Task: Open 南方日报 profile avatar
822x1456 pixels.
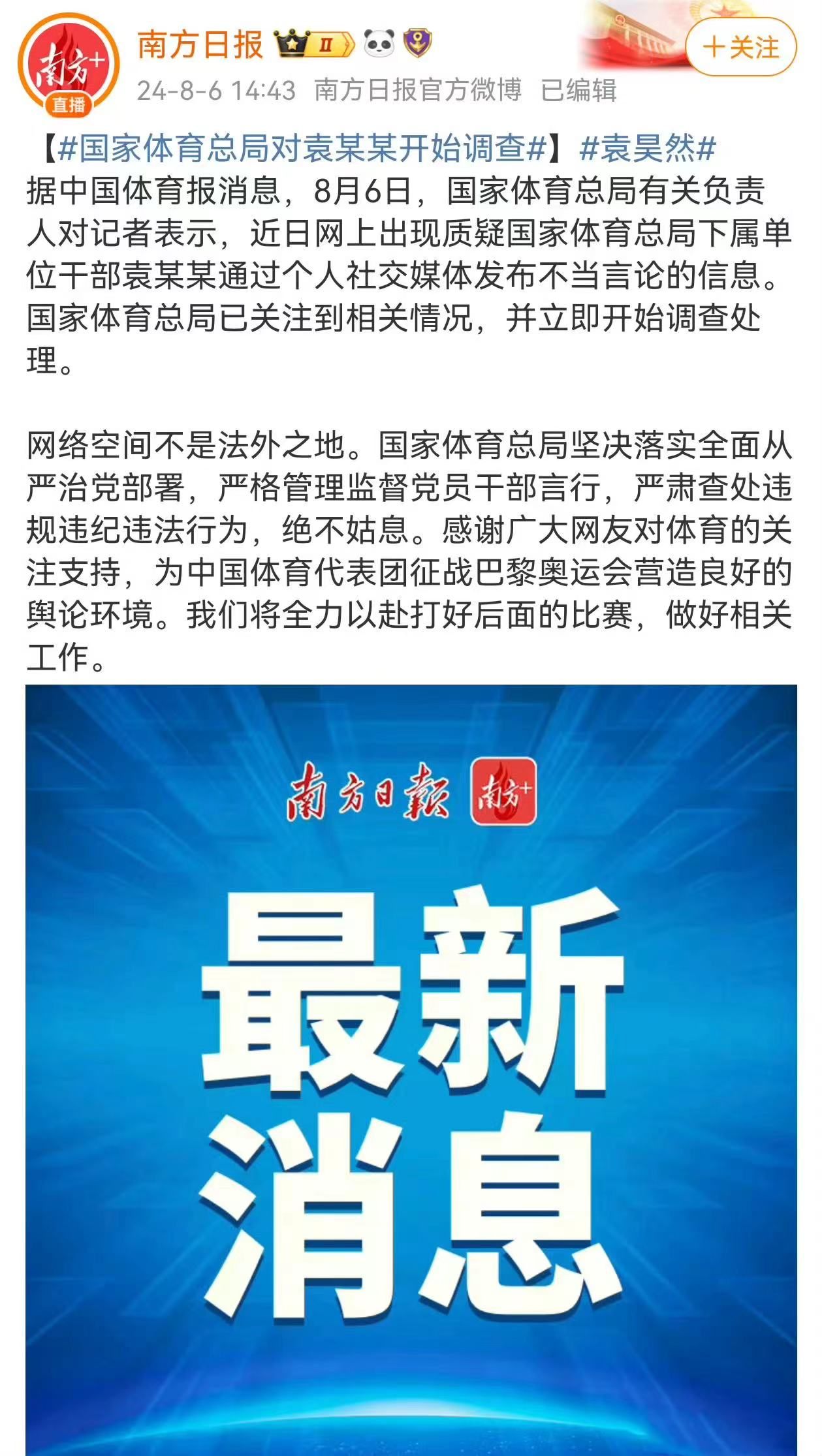Action: click(69, 64)
